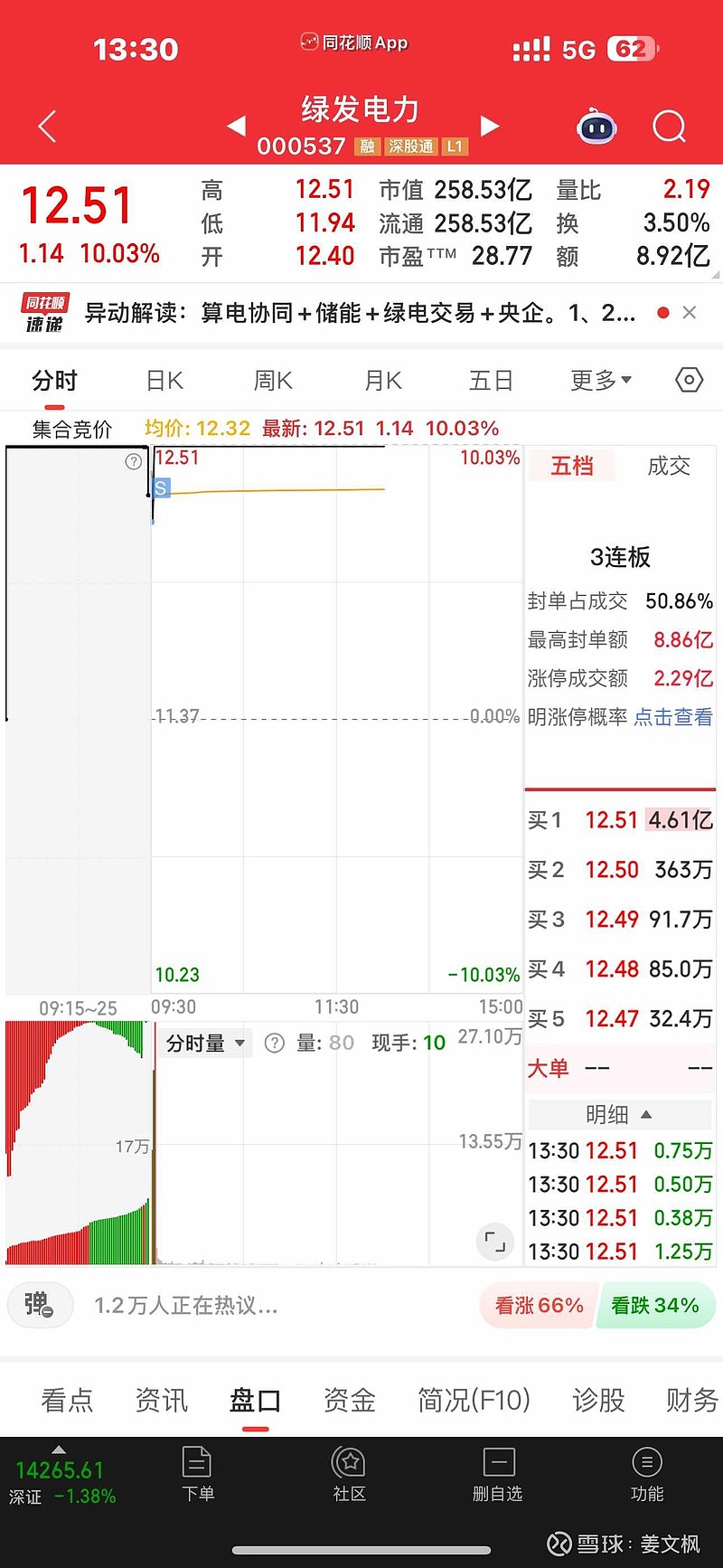Image resolution: width=723 pixels, height=1568 pixels.
Task: Toggle the 弹 danmu bullet-comment switch
Action: pos(40,1305)
